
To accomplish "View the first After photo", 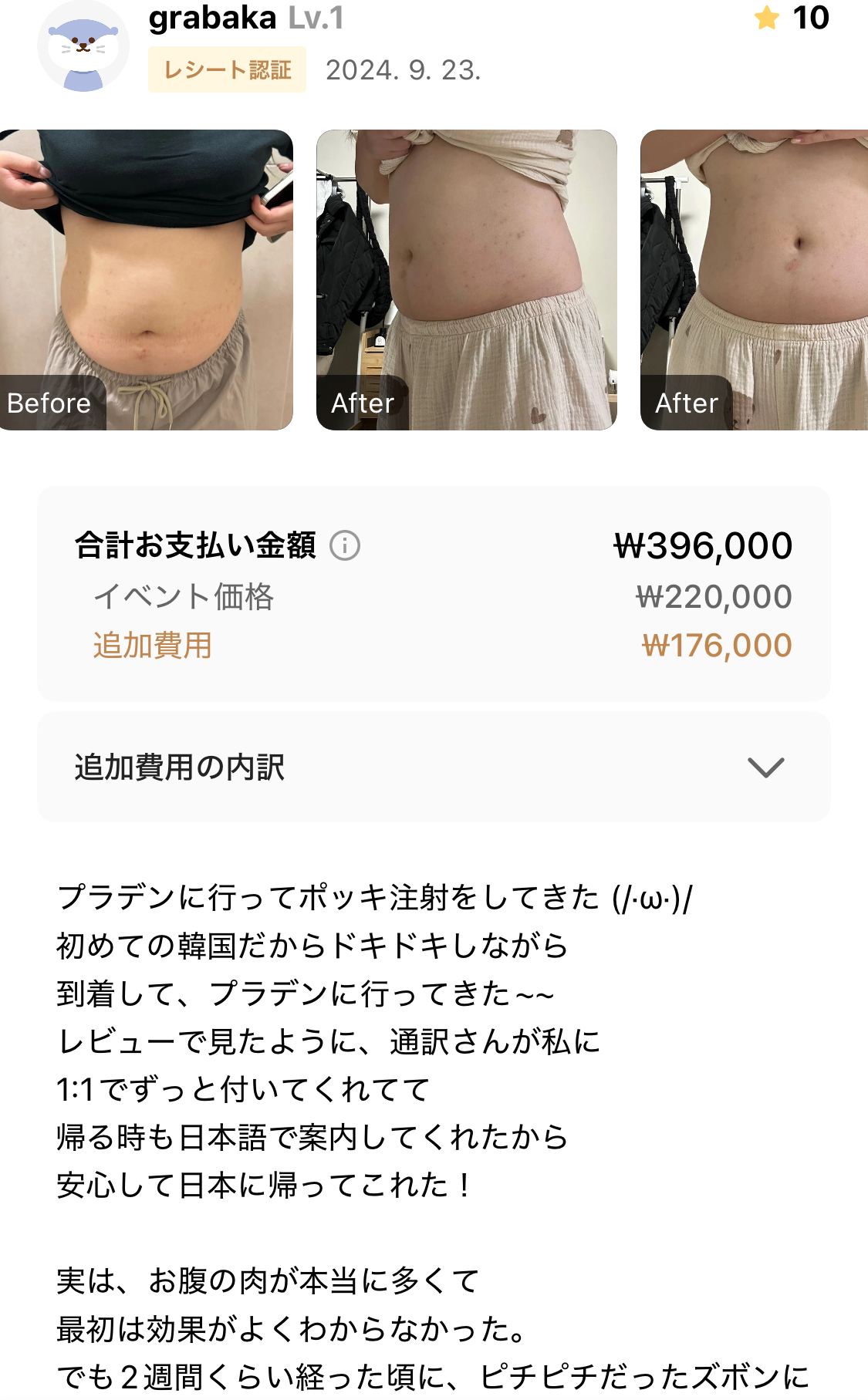I will (466, 279).
